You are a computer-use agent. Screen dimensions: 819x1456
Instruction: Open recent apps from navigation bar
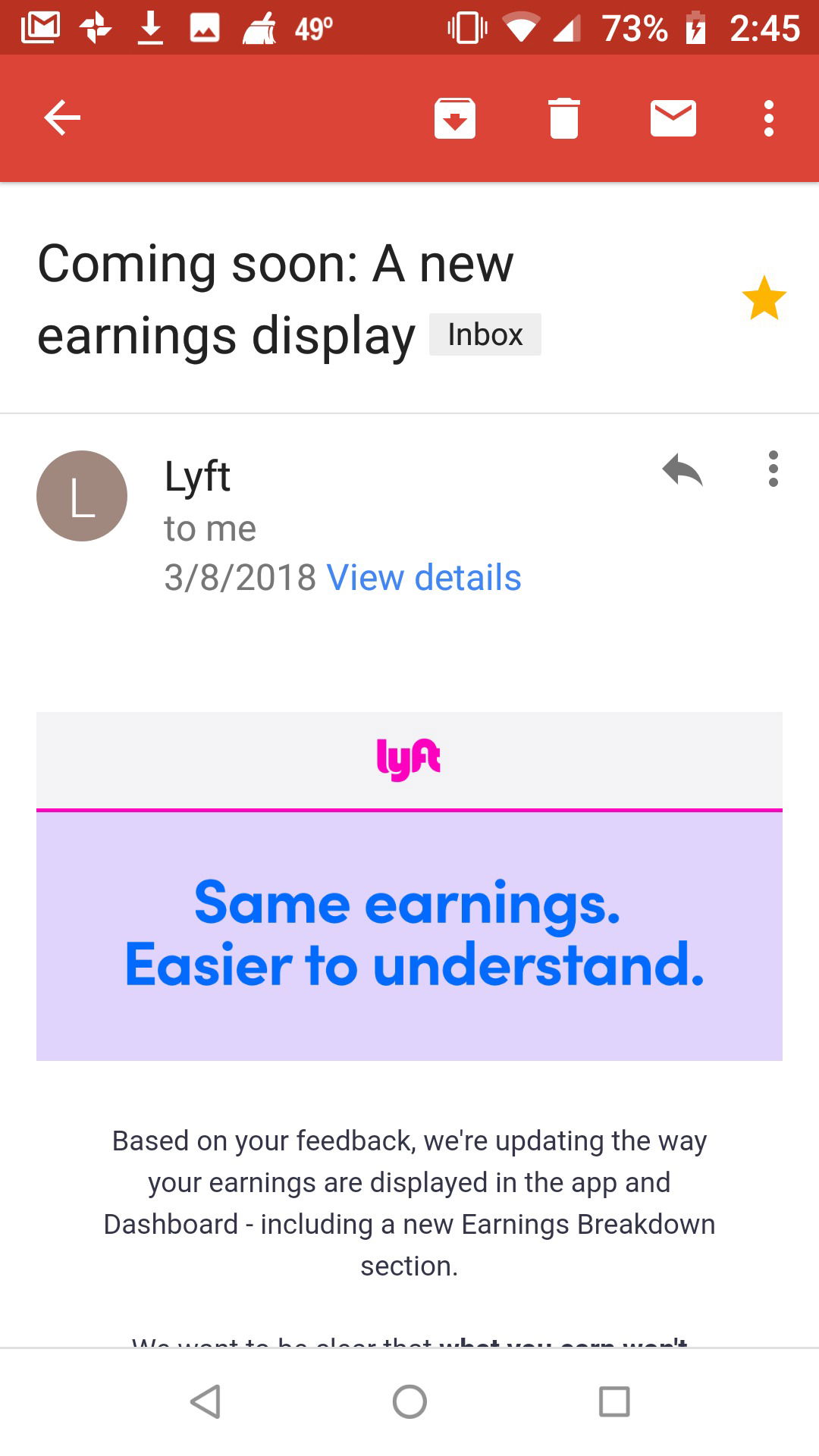pos(614,1401)
